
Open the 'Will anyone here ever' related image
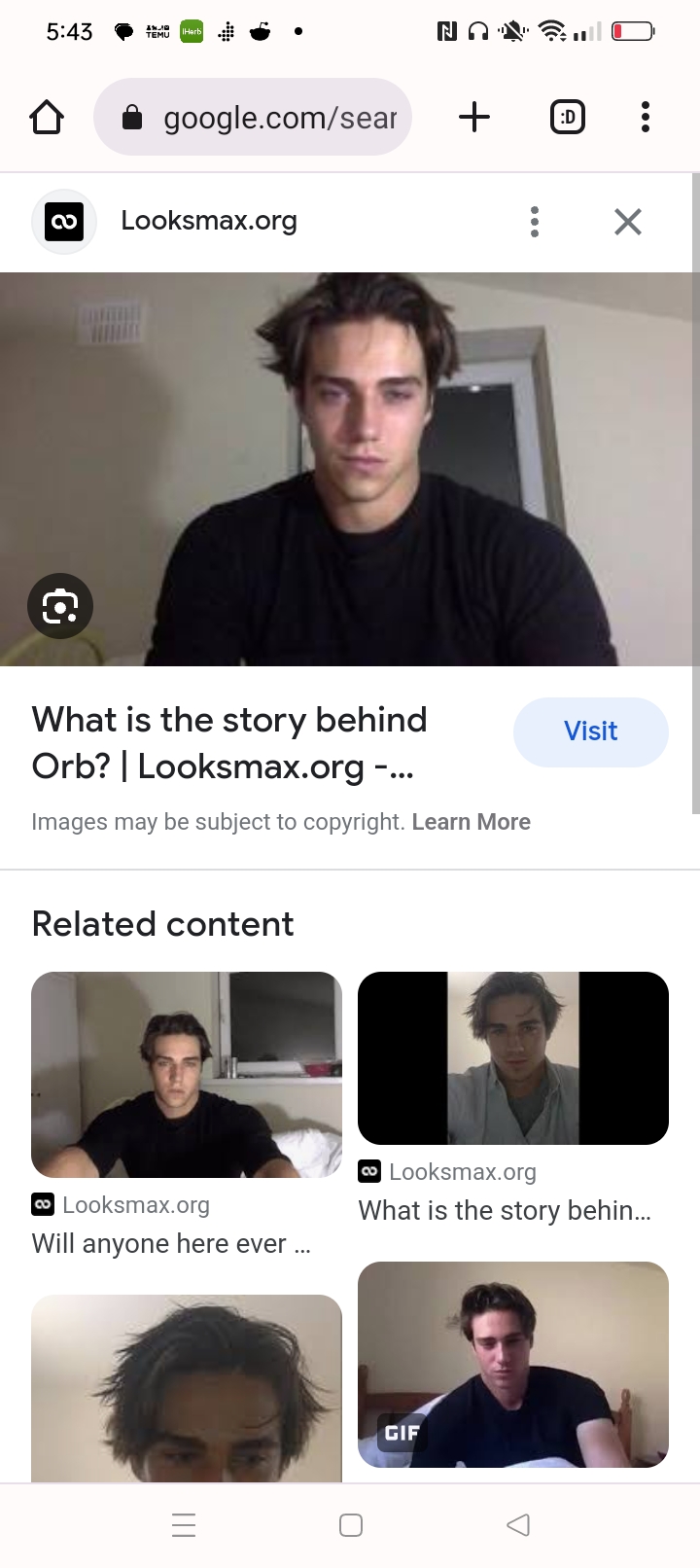(187, 1075)
